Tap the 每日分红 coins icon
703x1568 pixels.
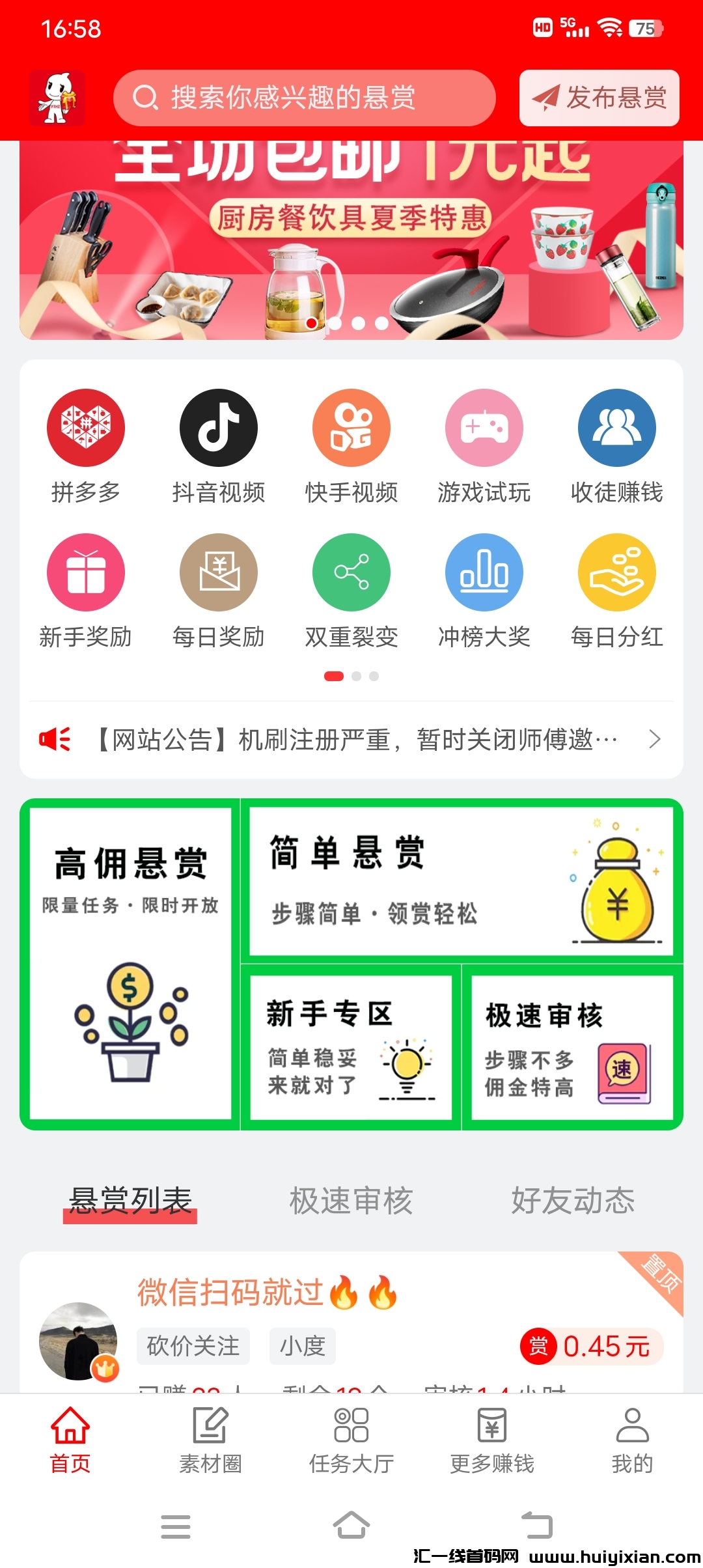point(616,572)
